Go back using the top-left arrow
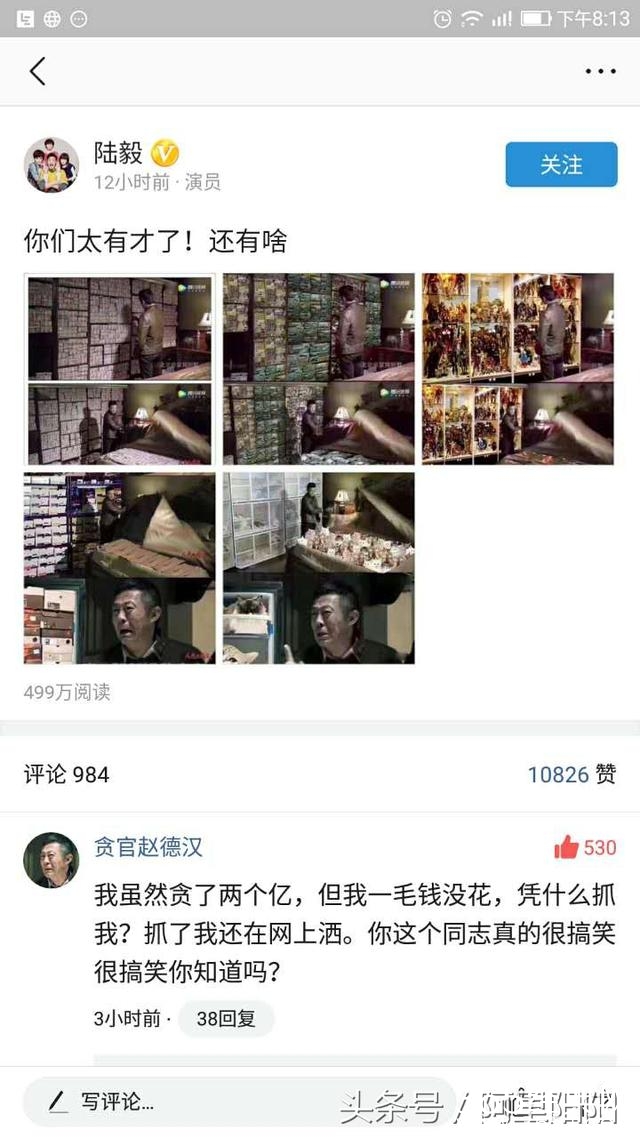Viewport: 640px width, 1138px height. pyautogui.click(x=38, y=71)
